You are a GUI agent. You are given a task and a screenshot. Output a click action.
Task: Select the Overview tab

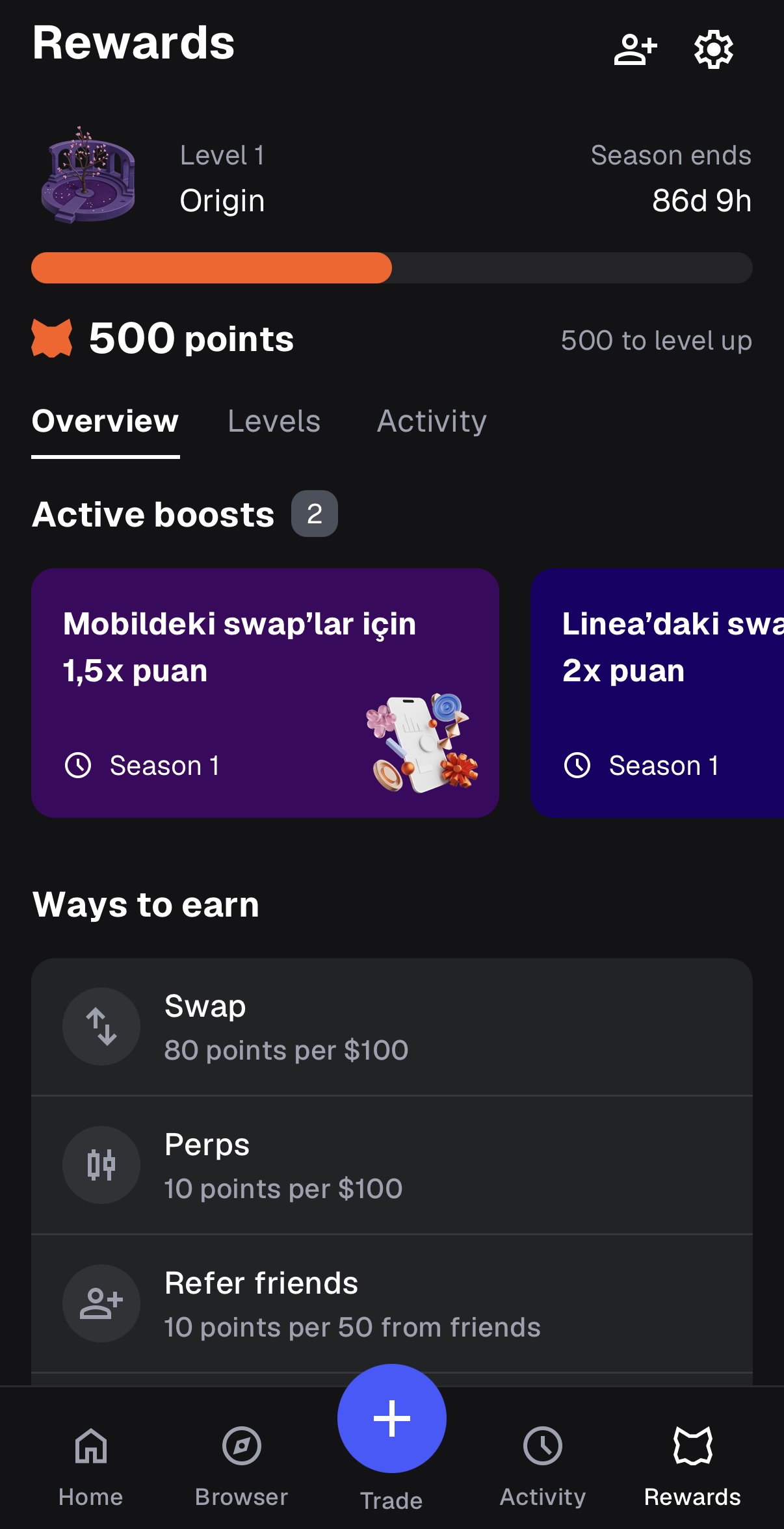(x=105, y=421)
